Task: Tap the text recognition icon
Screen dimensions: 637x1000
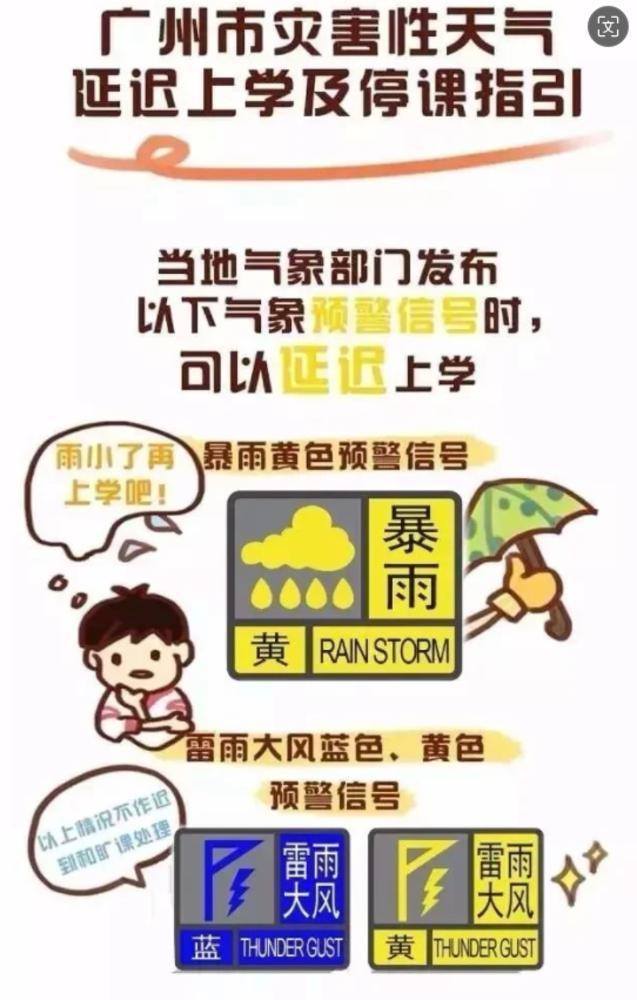Action: click(608, 27)
